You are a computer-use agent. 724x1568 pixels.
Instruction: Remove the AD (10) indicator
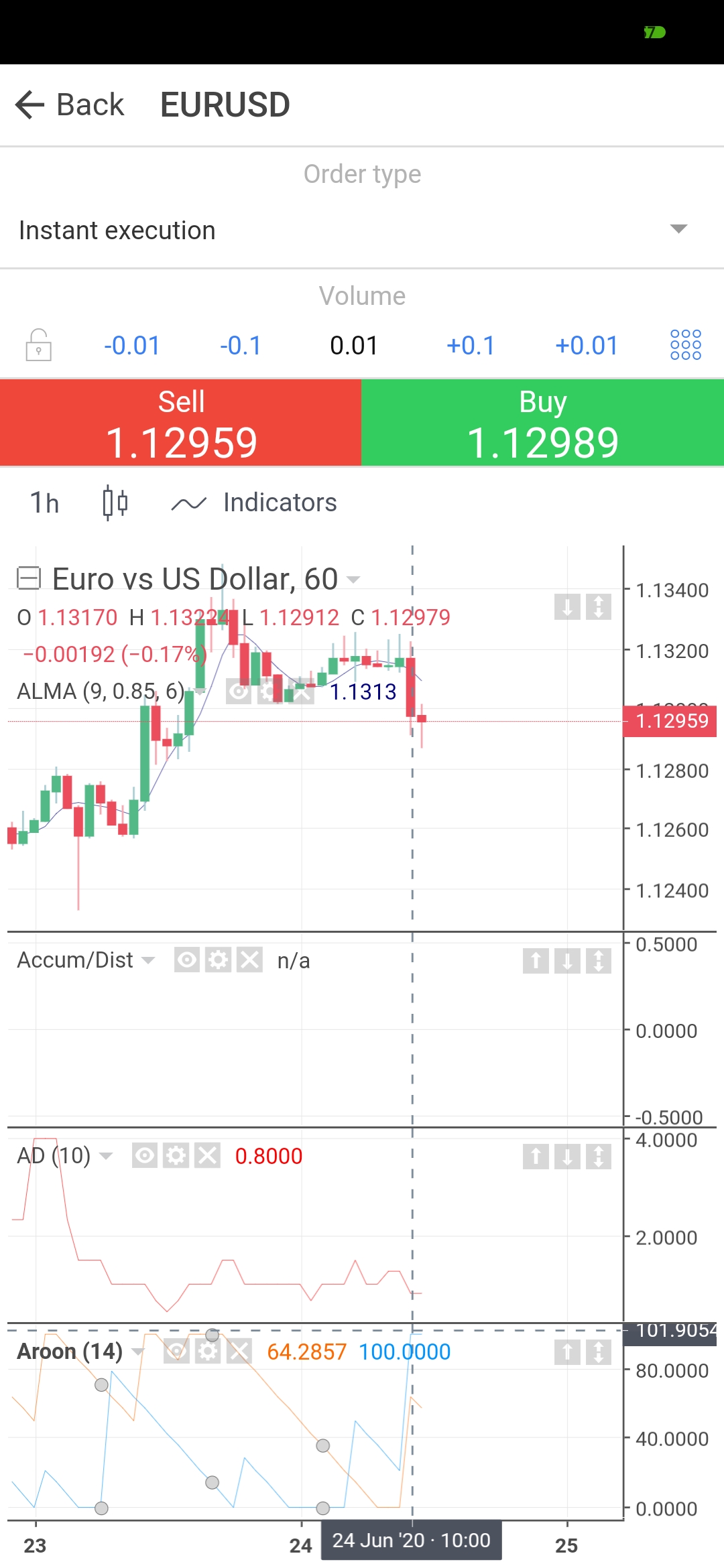coord(208,1156)
